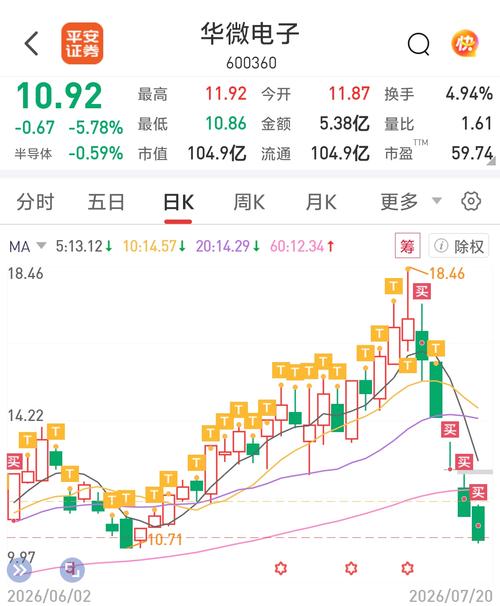500x606 pixels.
Task: Tap the blue rotate chart icon
Action: pyautogui.click(x=72, y=570)
